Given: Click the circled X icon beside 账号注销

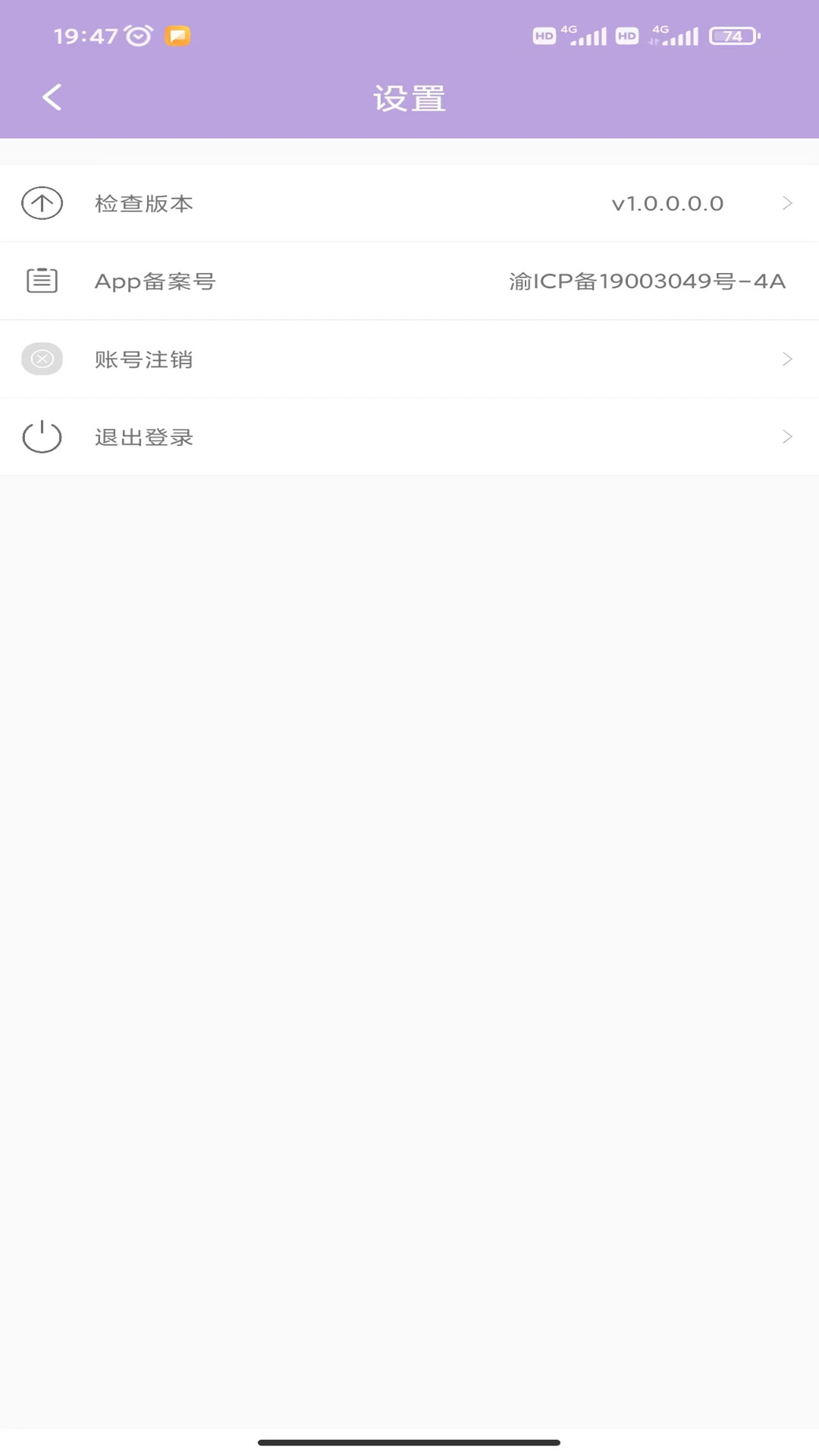Looking at the screenshot, I should click(42, 359).
